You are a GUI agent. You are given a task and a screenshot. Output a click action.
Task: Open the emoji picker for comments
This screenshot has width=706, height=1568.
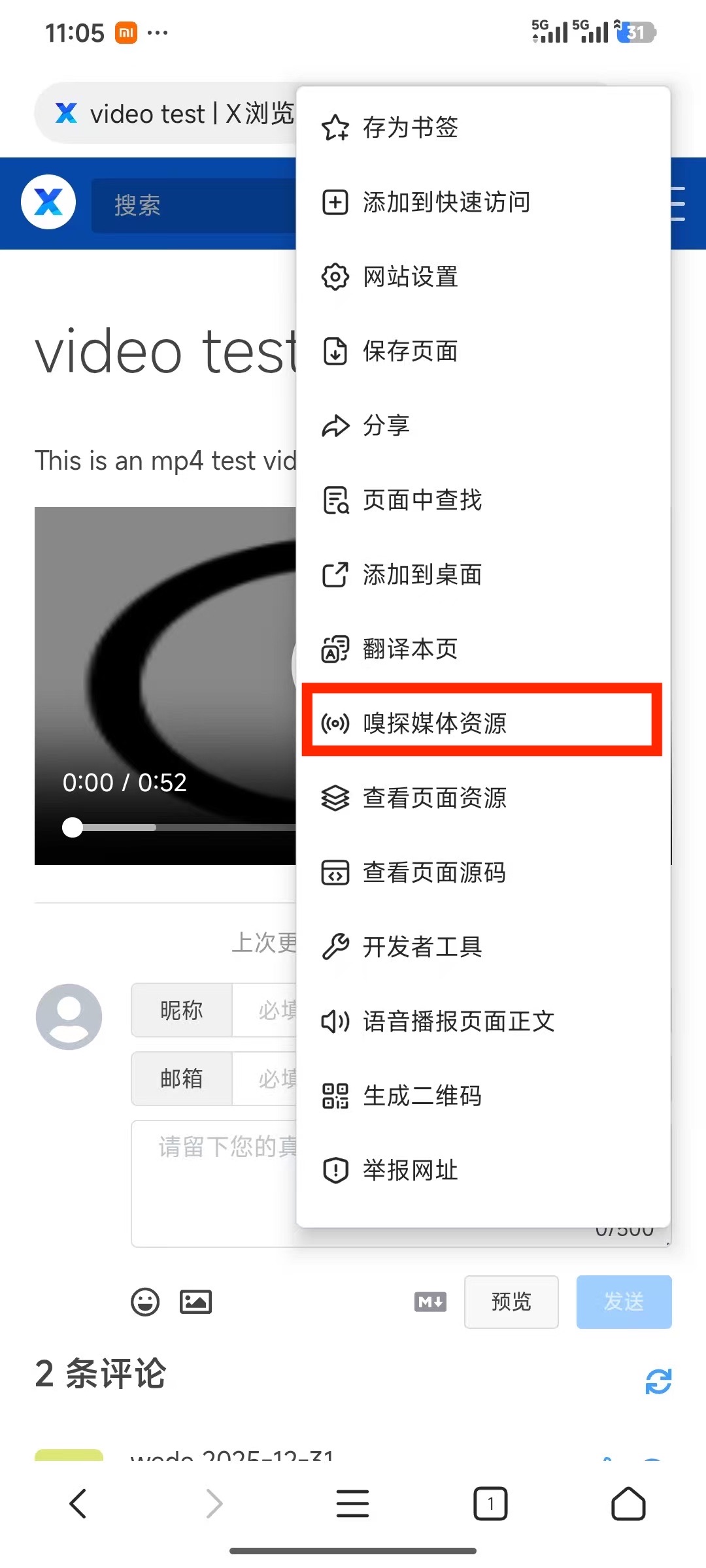tap(145, 1302)
